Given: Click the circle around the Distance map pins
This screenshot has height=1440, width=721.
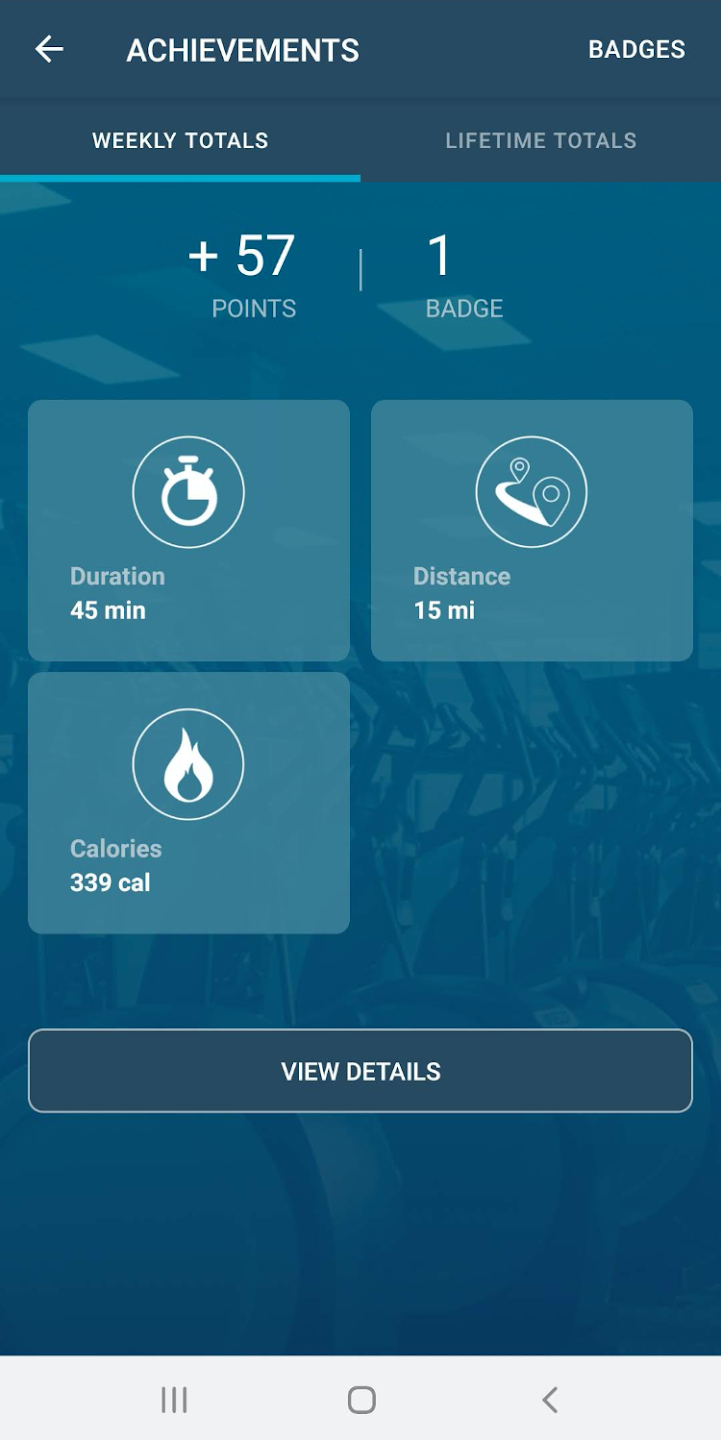Looking at the screenshot, I should [531, 491].
